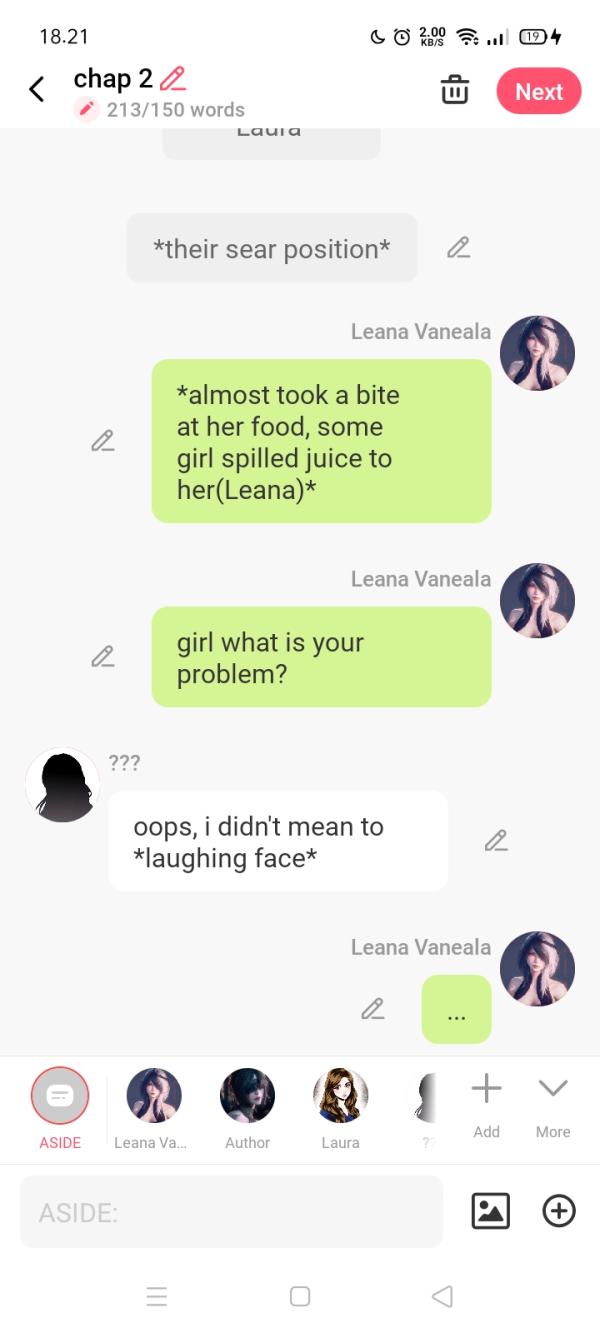Choose Leana Va... as the speaking character
Image resolution: width=600 pixels, height=1333 pixels.
[x=154, y=1096]
